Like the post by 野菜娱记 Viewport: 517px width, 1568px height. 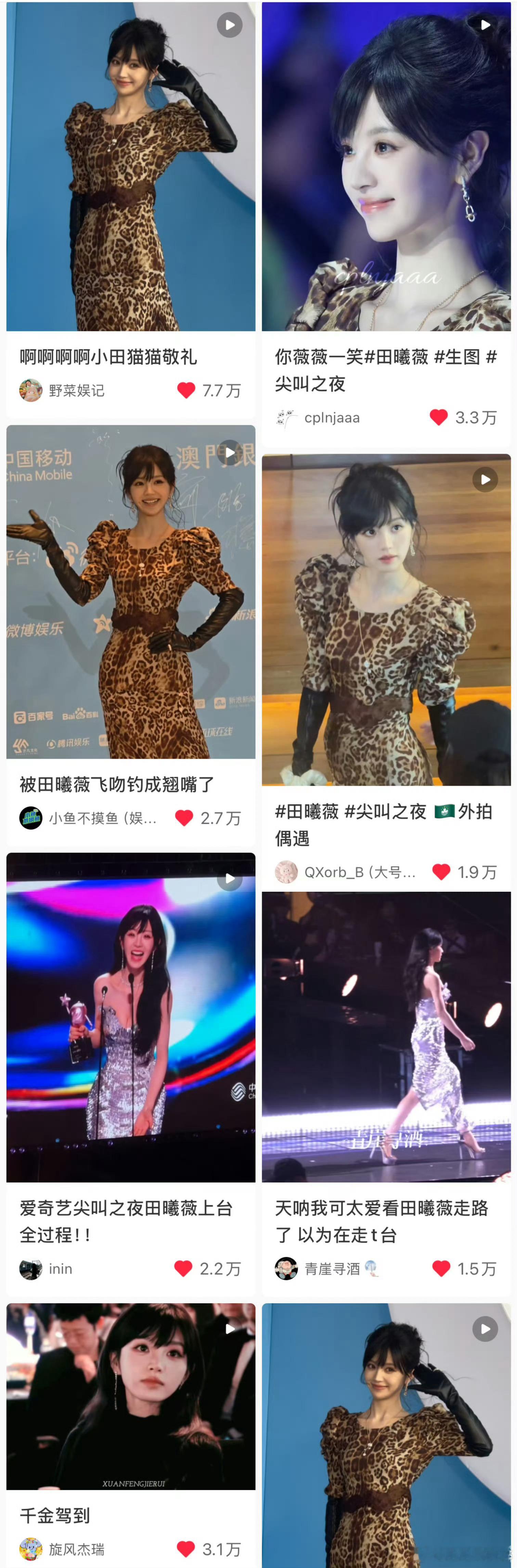[x=186, y=390]
